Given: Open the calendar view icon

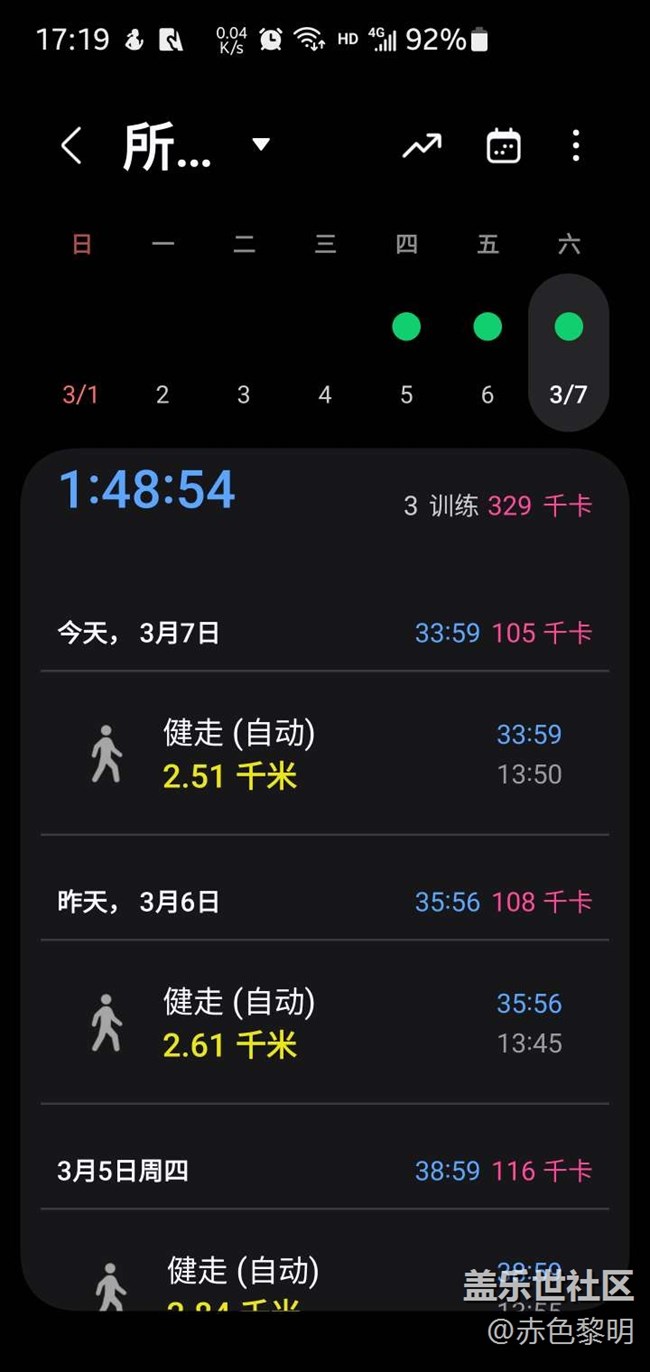Looking at the screenshot, I should (x=503, y=146).
